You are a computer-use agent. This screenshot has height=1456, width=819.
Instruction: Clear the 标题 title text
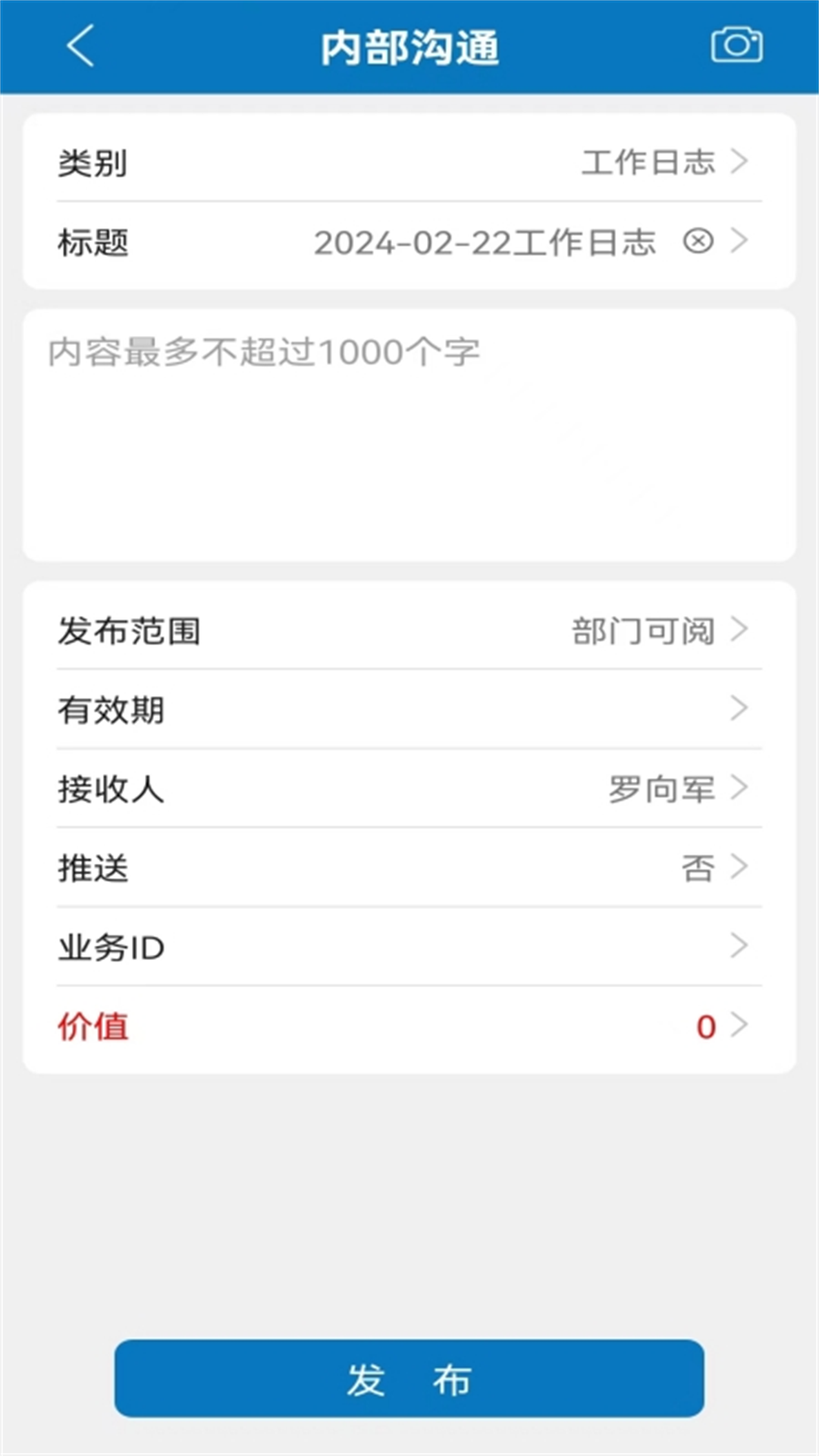pos(698,242)
